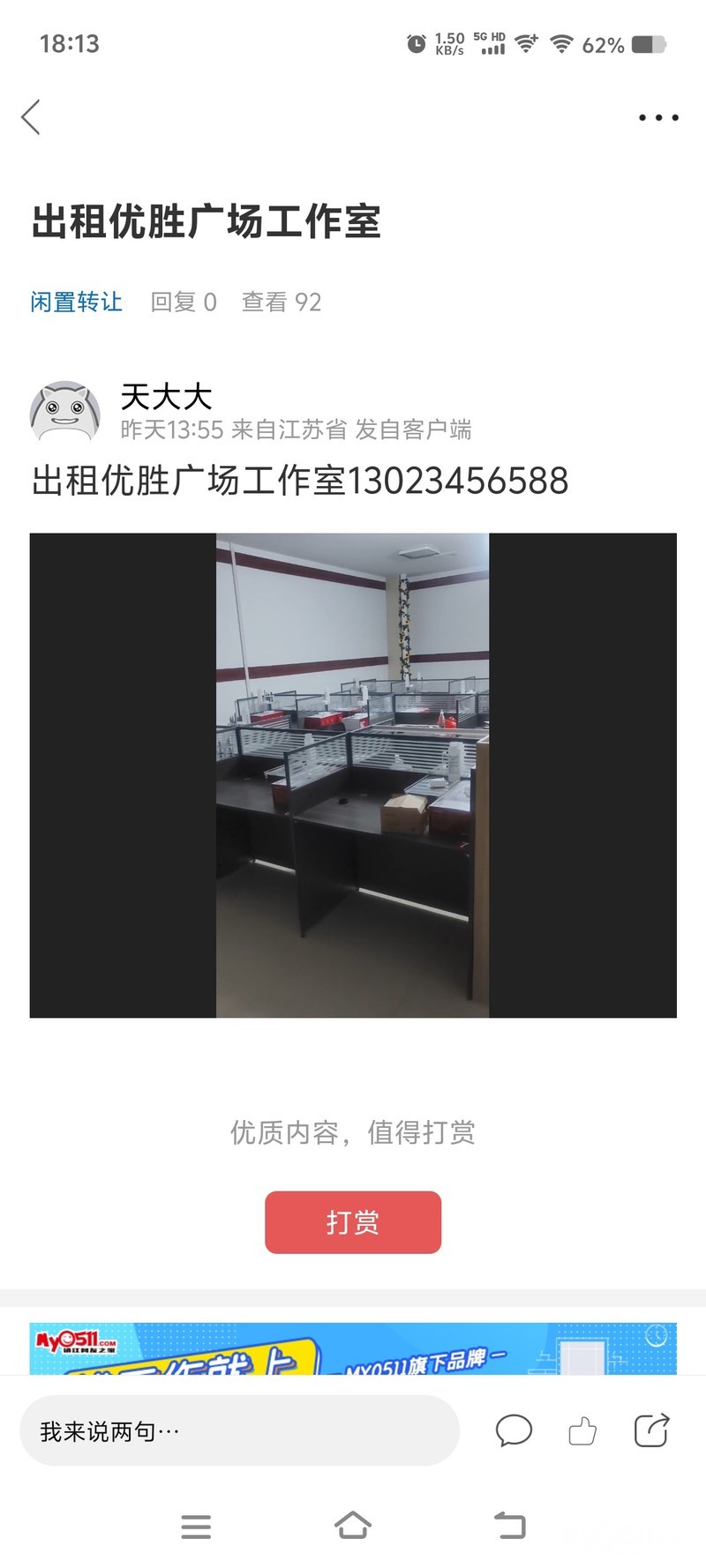Go to the system home screen
The image size is (706, 1568).
coord(352,1526)
